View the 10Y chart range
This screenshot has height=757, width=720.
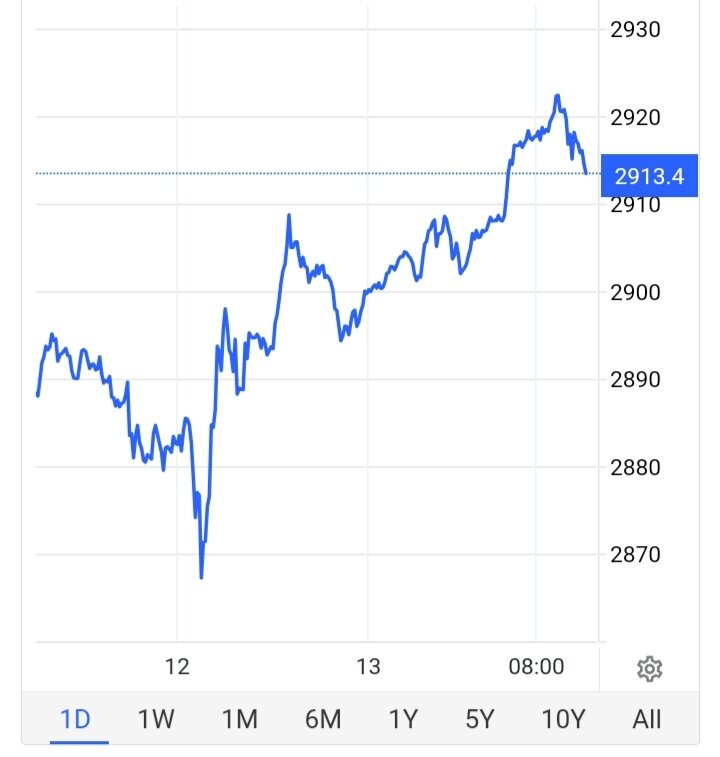point(562,718)
